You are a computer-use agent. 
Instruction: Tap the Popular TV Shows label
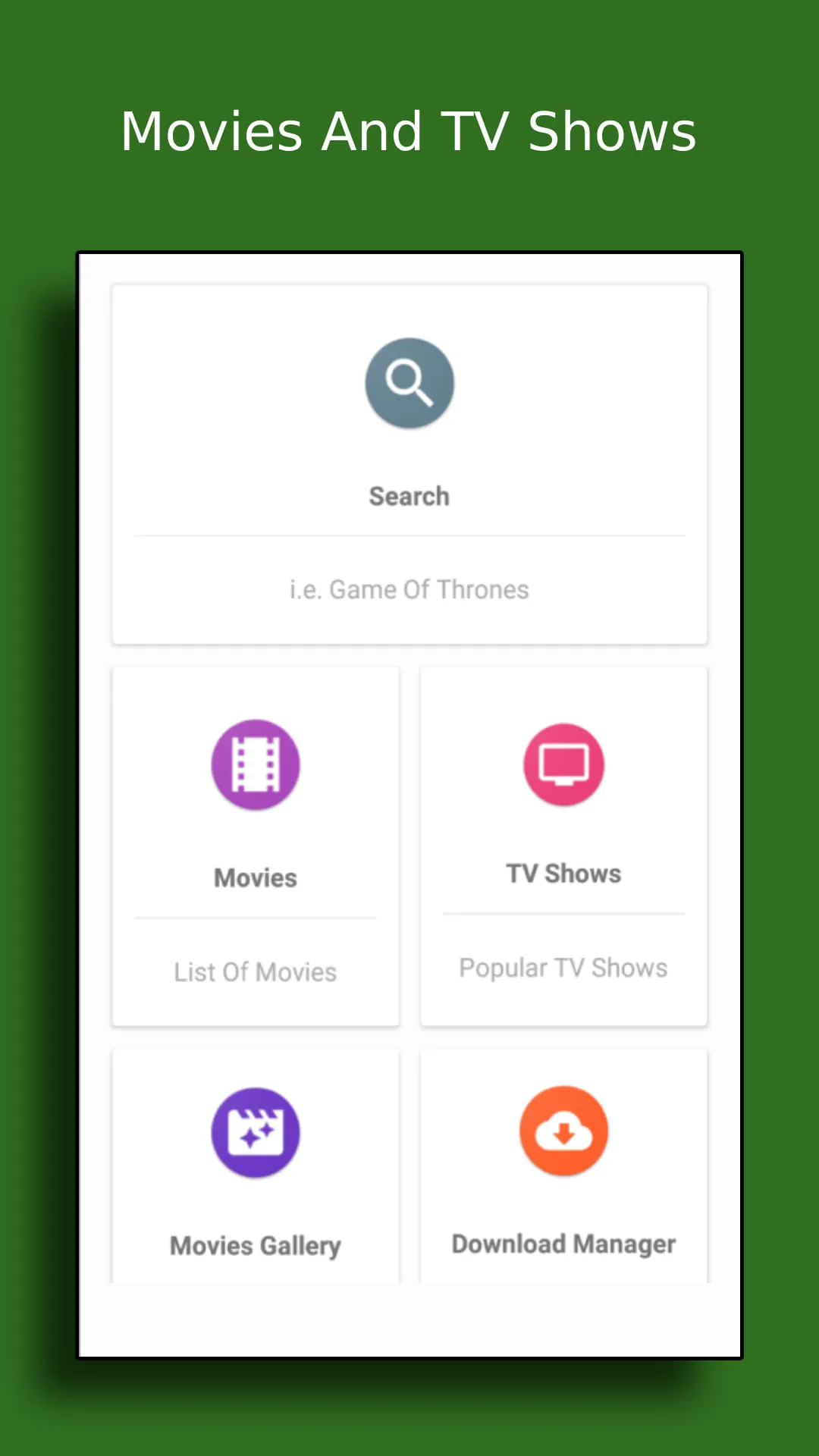tap(563, 968)
